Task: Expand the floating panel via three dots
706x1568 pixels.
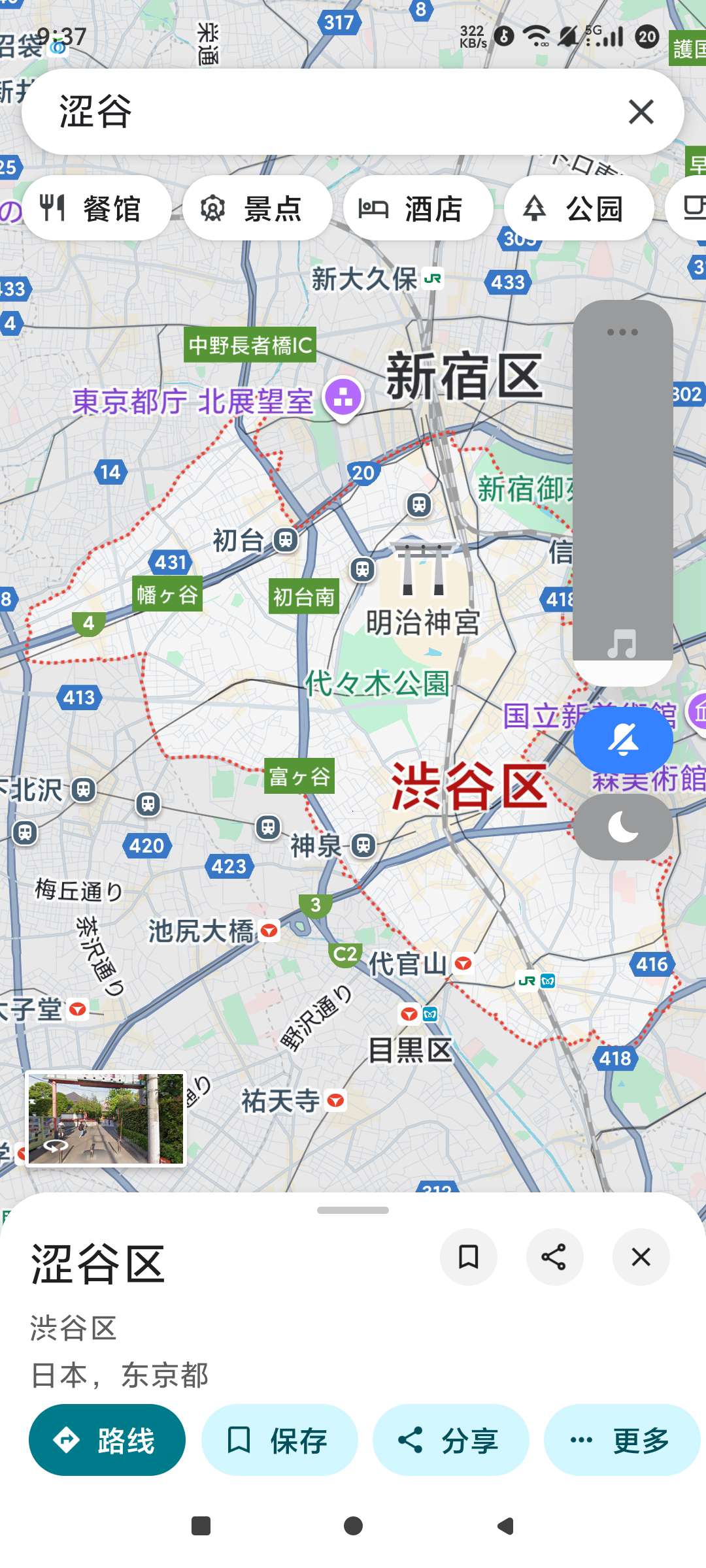Action: [x=622, y=332]
